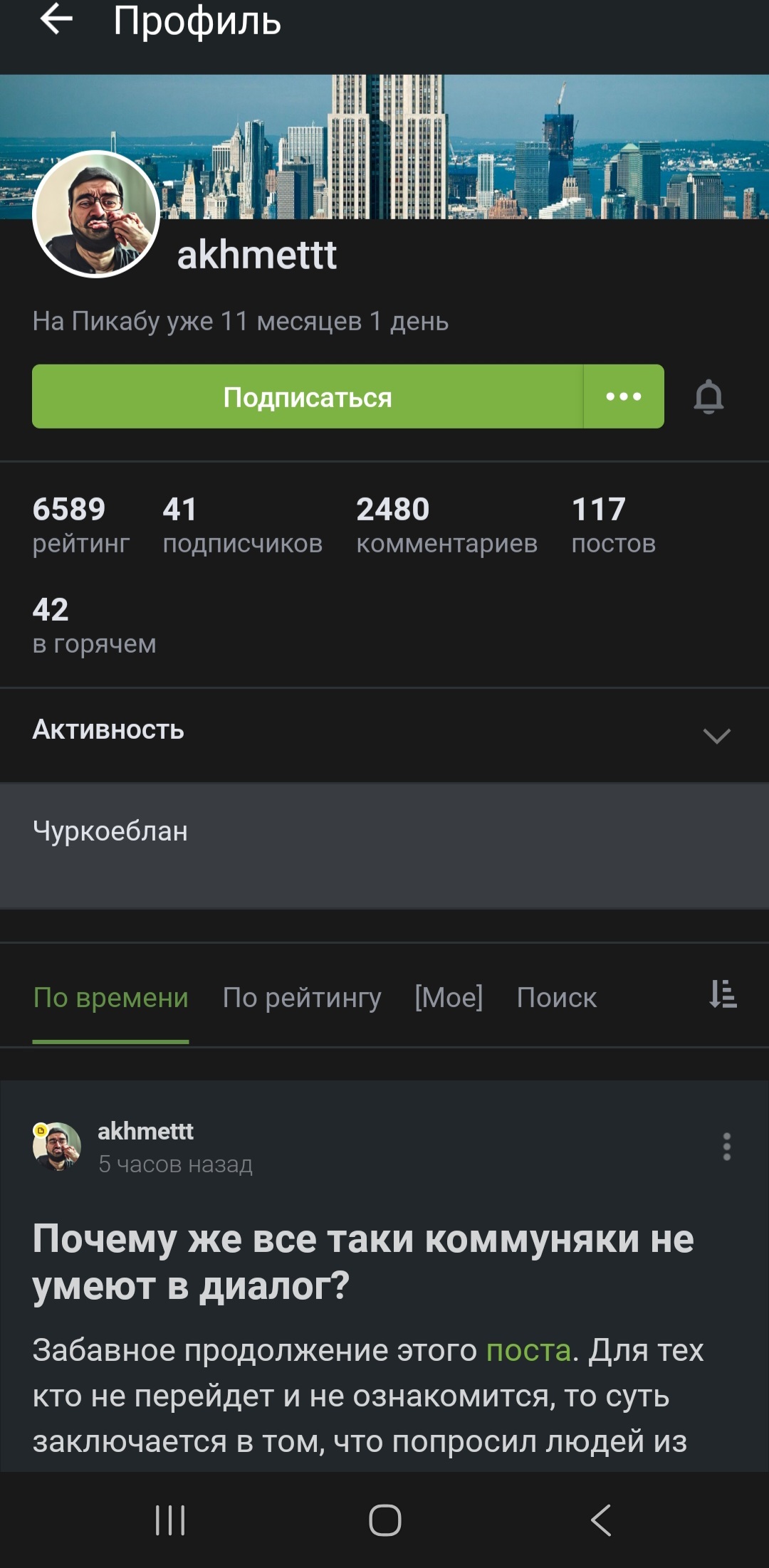Expand the Активность section
The image size is (769, 1568).
pos(716,735)
